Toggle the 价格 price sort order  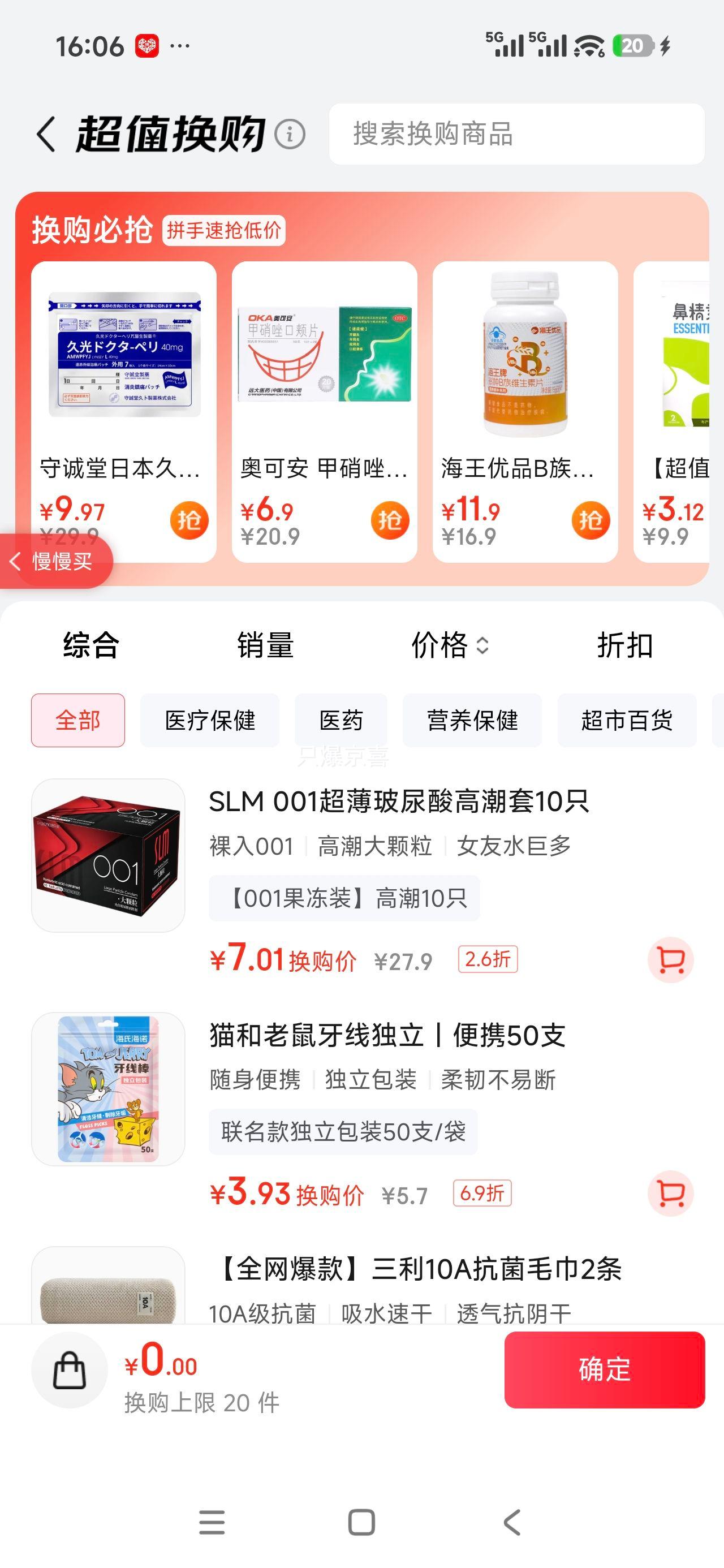450,647
